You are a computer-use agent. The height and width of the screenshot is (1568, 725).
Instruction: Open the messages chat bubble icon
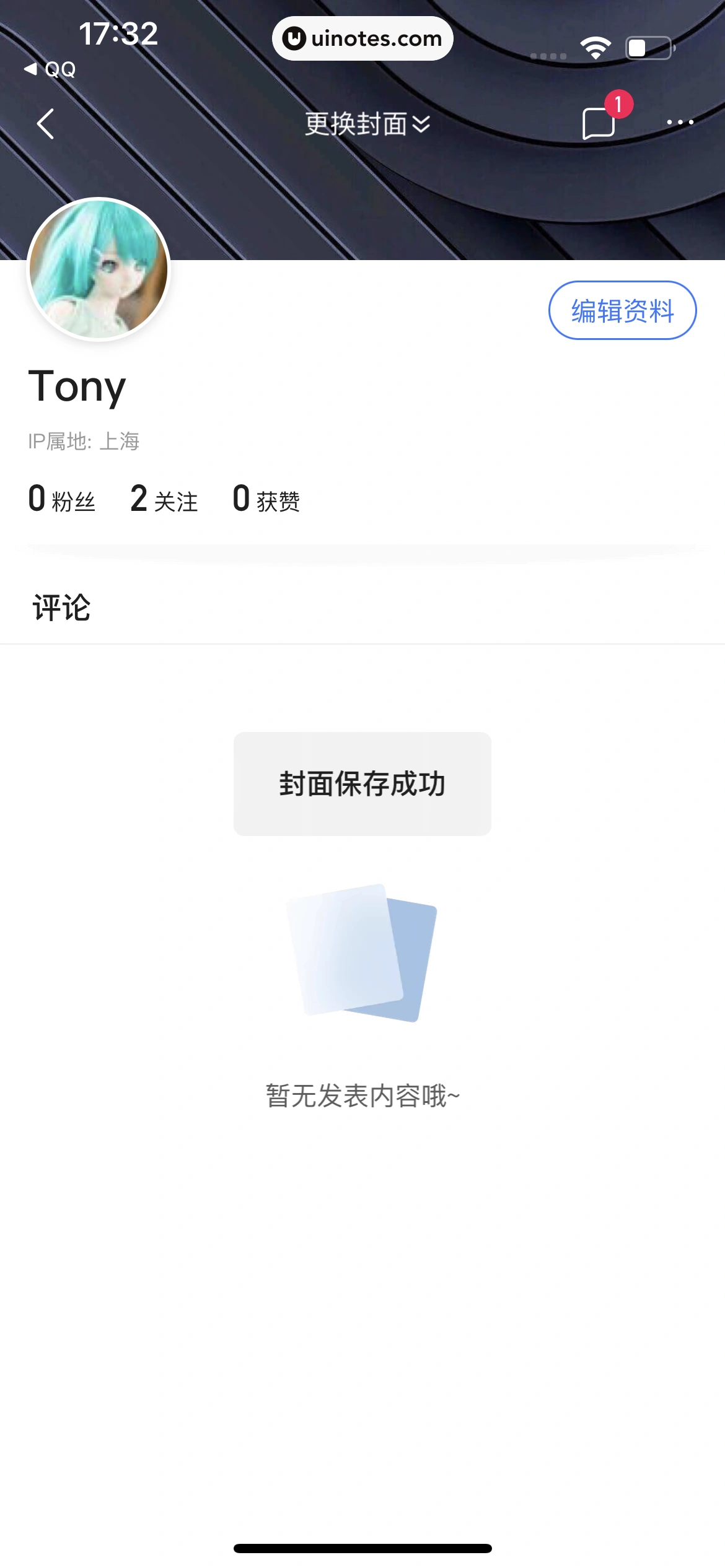(x=599, y=124)
